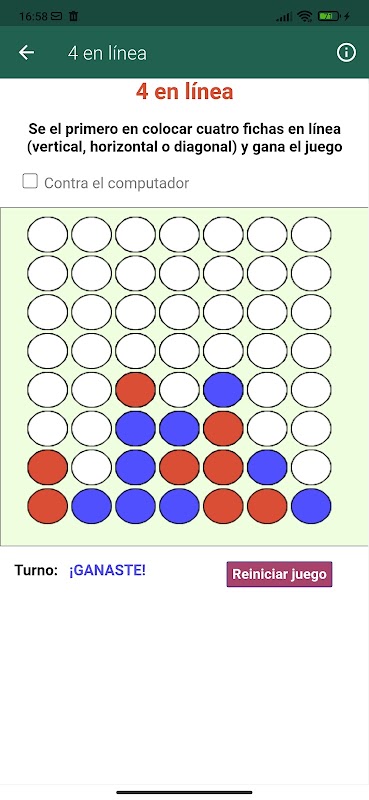Open the game info icon

coord(346,53)
